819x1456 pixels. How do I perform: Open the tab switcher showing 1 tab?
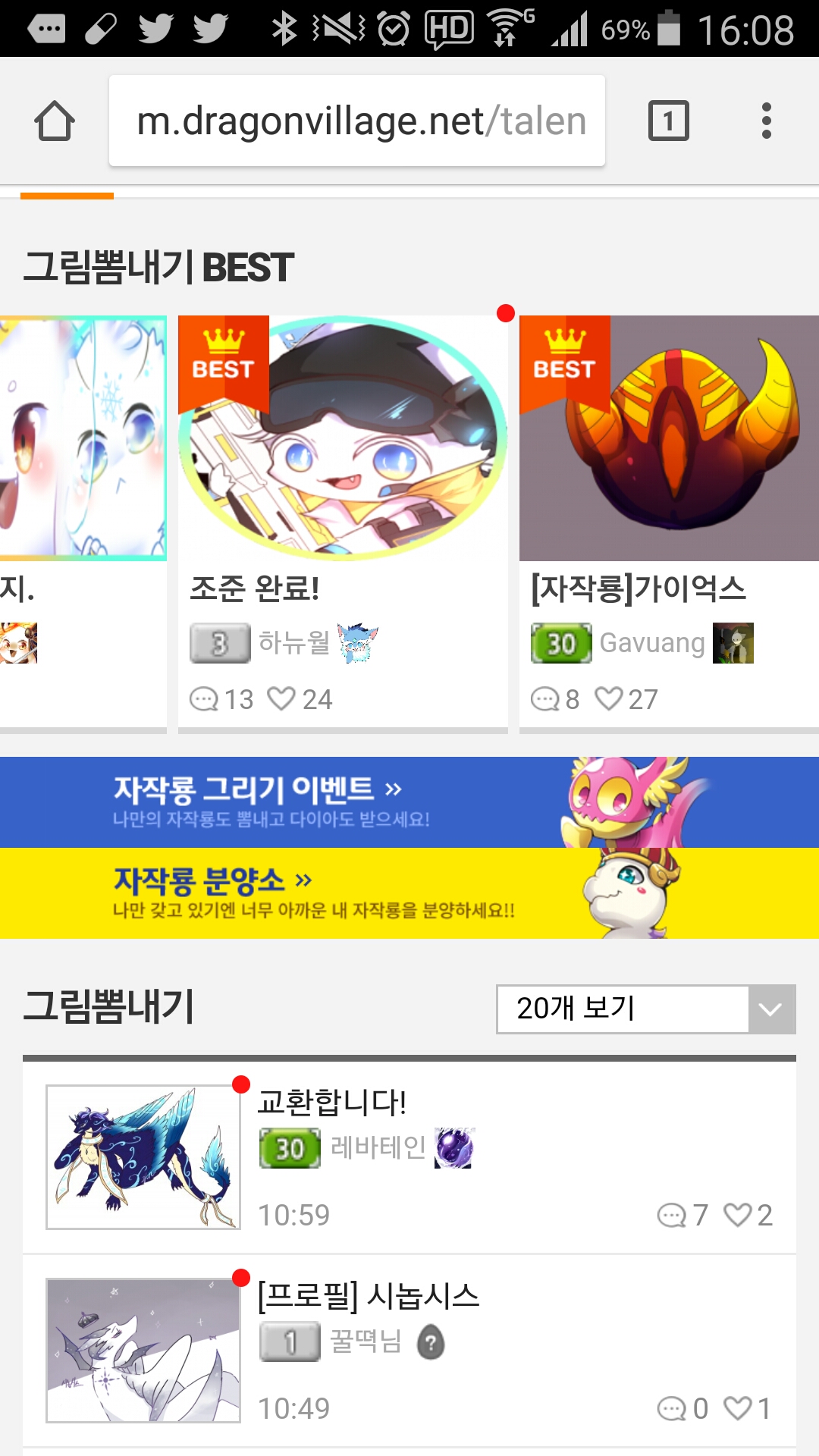[668, 121]
